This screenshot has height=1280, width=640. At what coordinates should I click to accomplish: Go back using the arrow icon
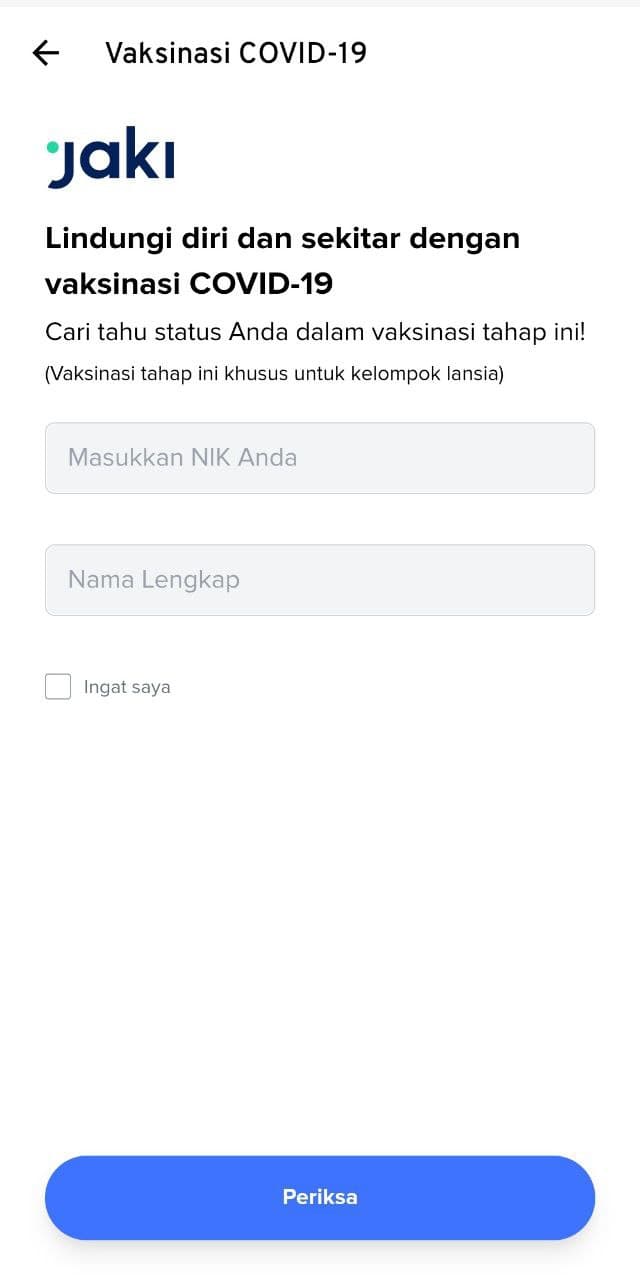(x=46, y=53)
